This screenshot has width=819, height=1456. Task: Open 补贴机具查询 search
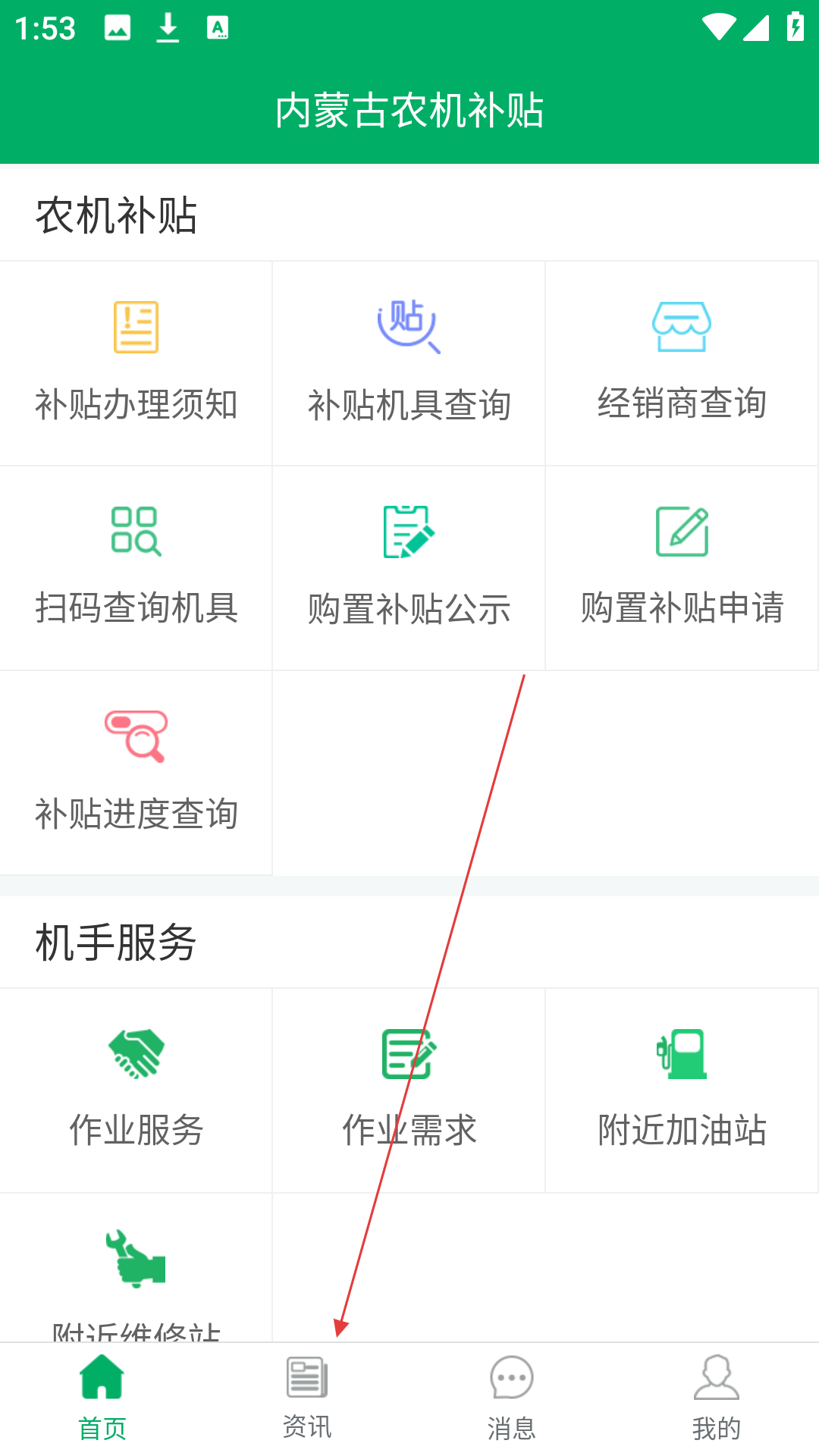[409, 363]
